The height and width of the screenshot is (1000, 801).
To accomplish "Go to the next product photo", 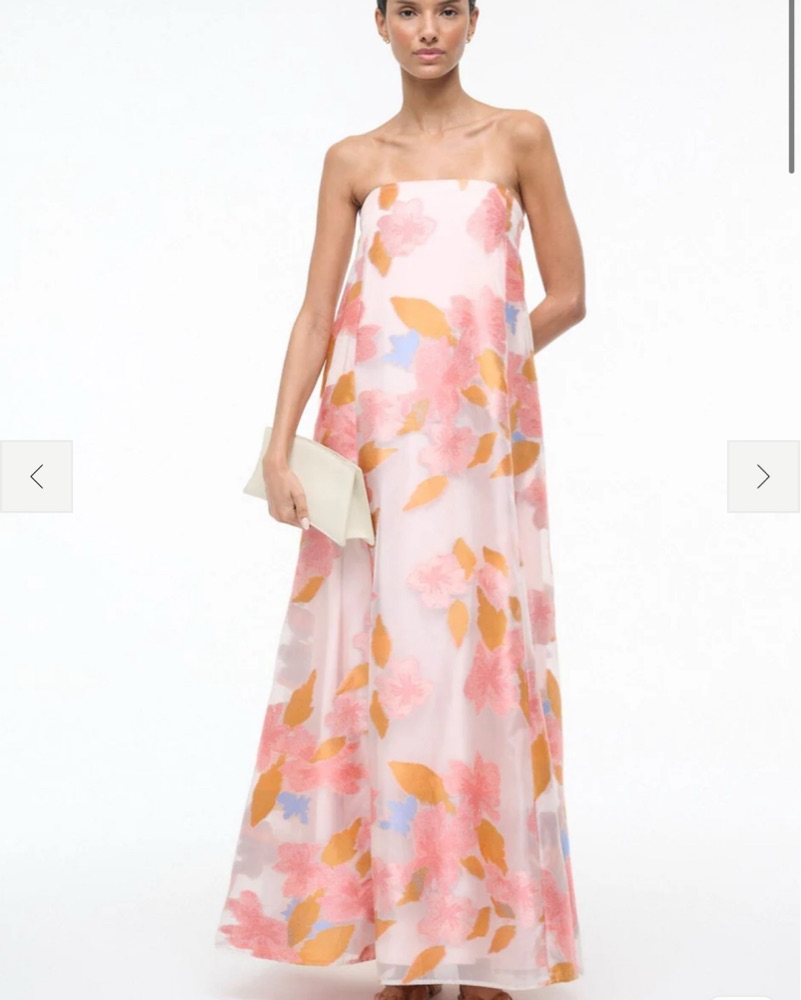I will coord(763,477).
